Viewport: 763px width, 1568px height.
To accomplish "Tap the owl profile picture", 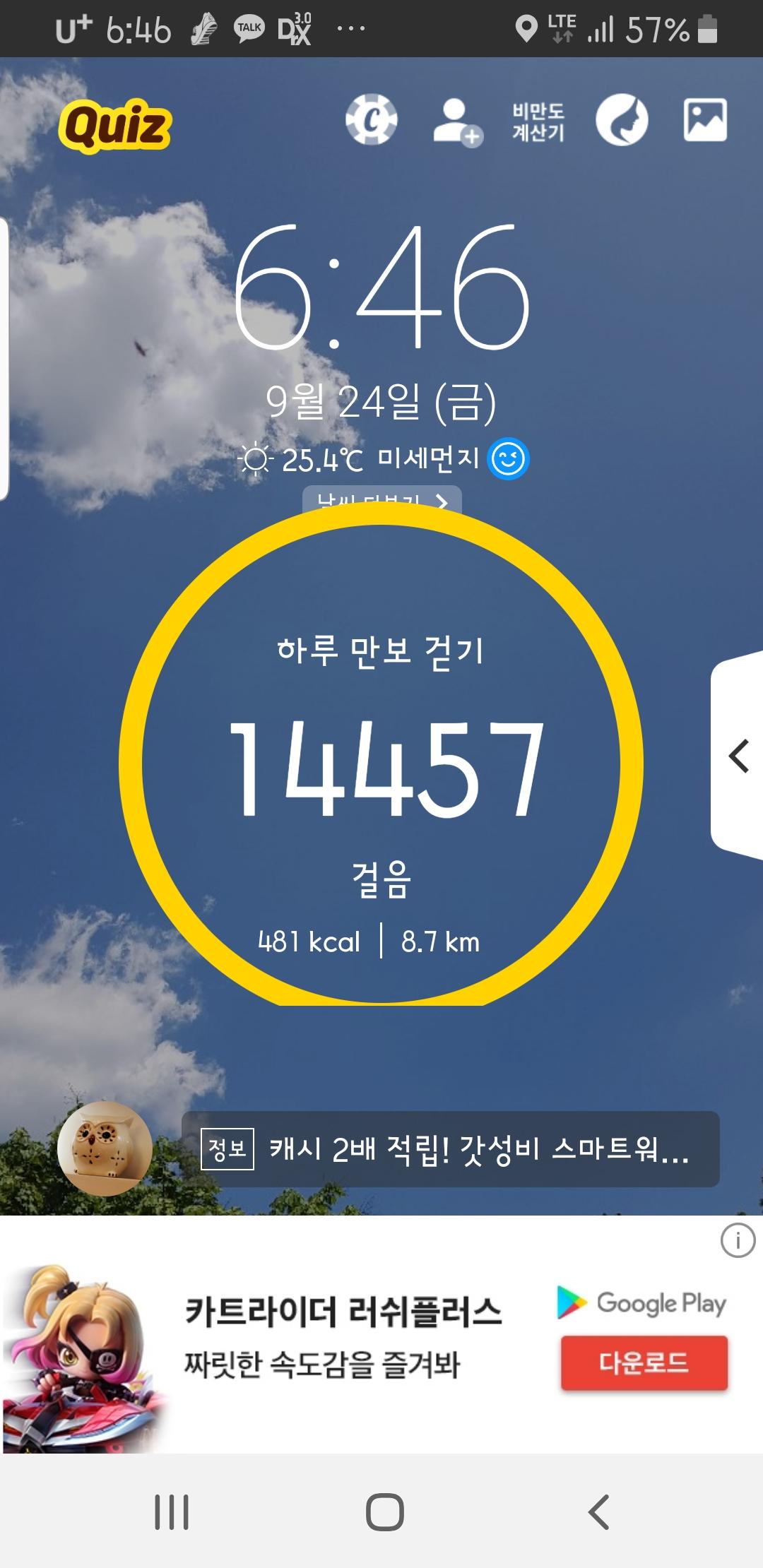I will point(105,1148).
